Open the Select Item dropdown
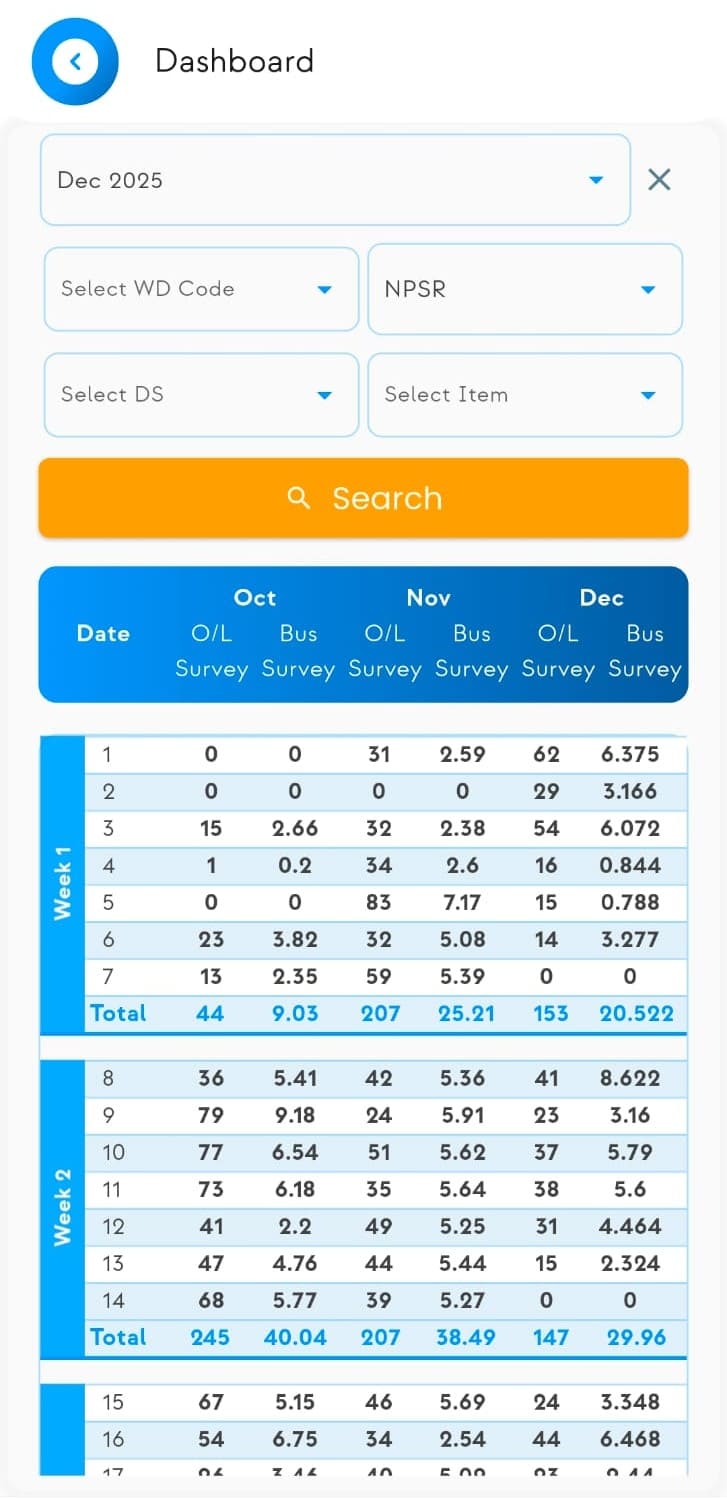 tap(525, 395)
